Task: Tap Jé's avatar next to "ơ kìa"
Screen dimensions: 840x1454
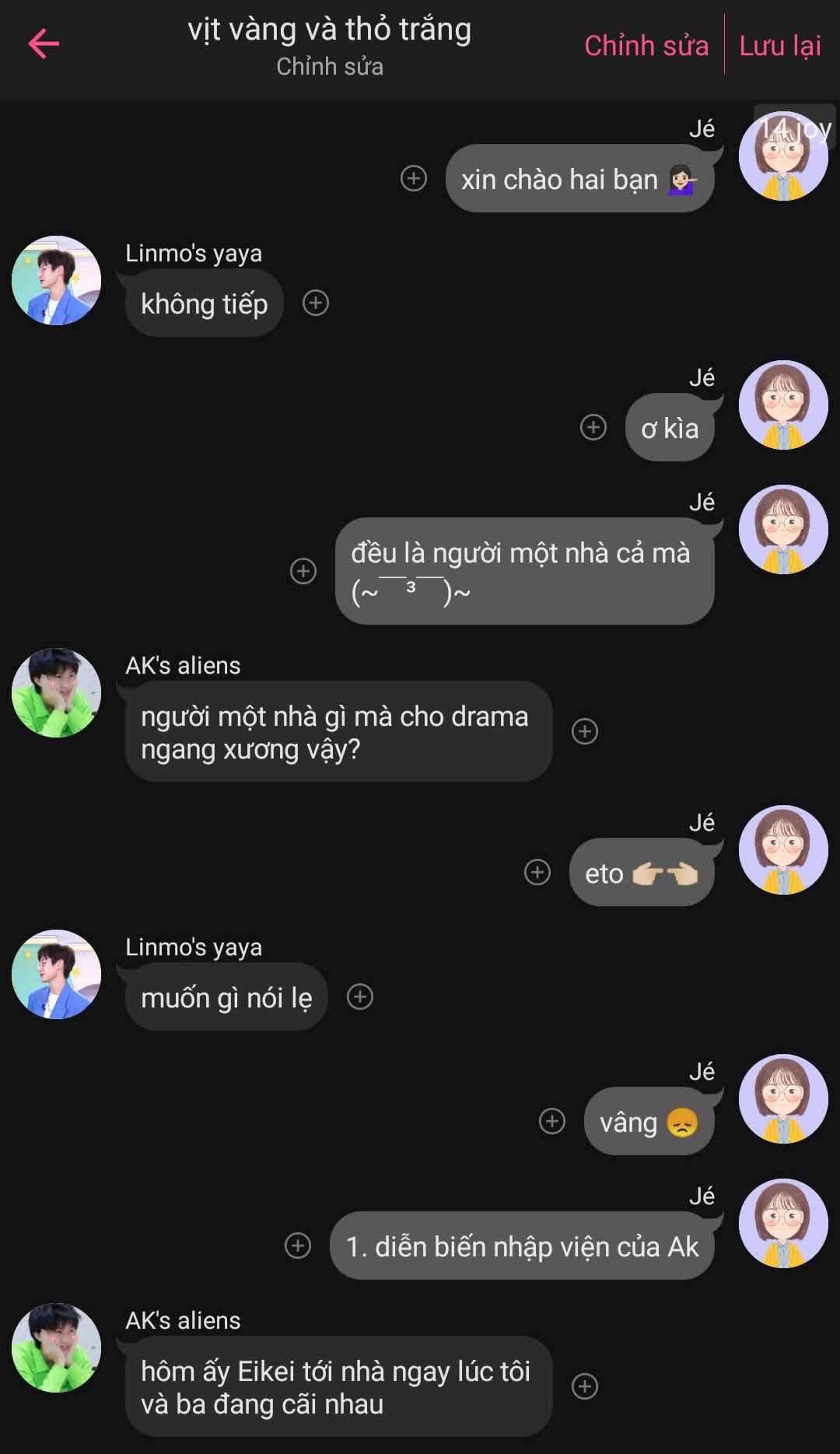Action: tap(783, 405)
